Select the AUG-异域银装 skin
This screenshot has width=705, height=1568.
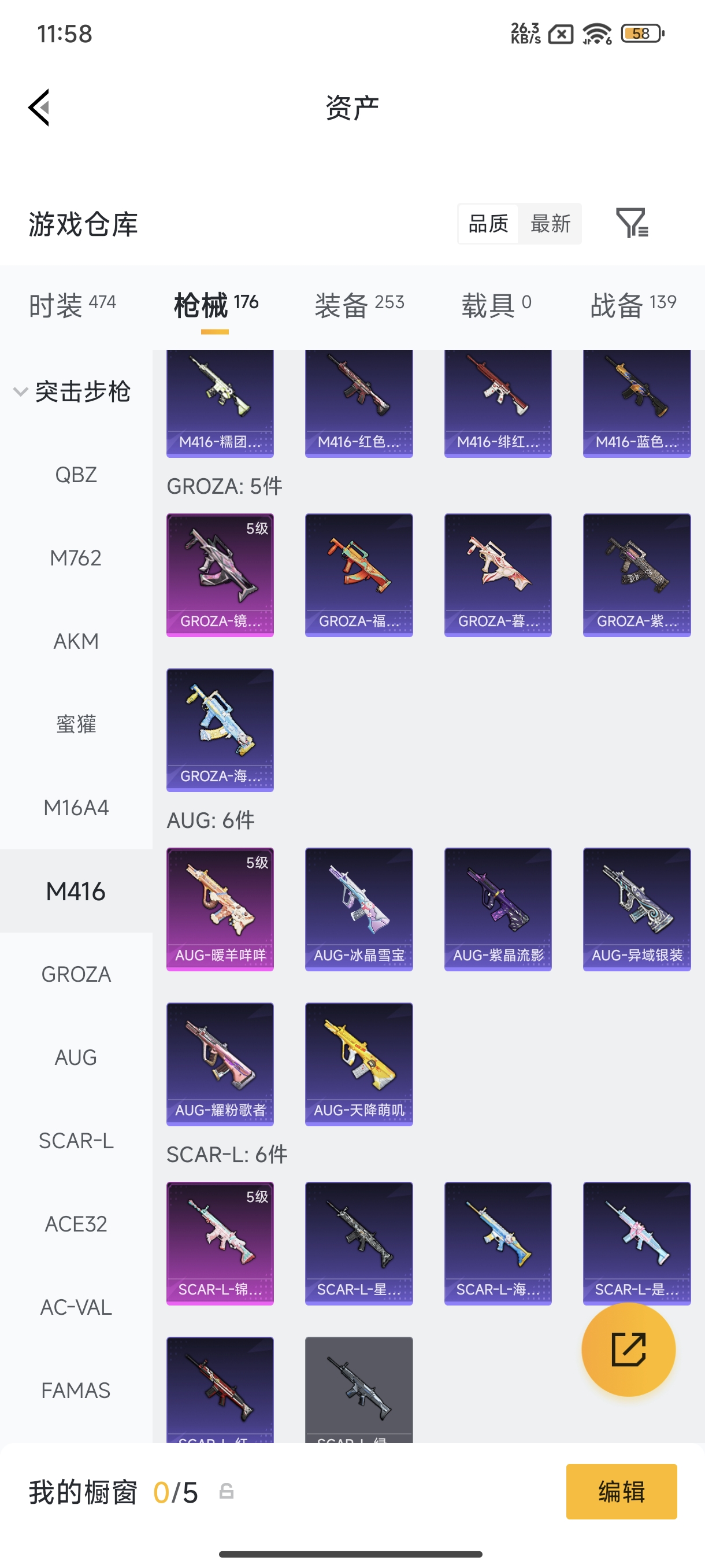(x=636, y=909)
